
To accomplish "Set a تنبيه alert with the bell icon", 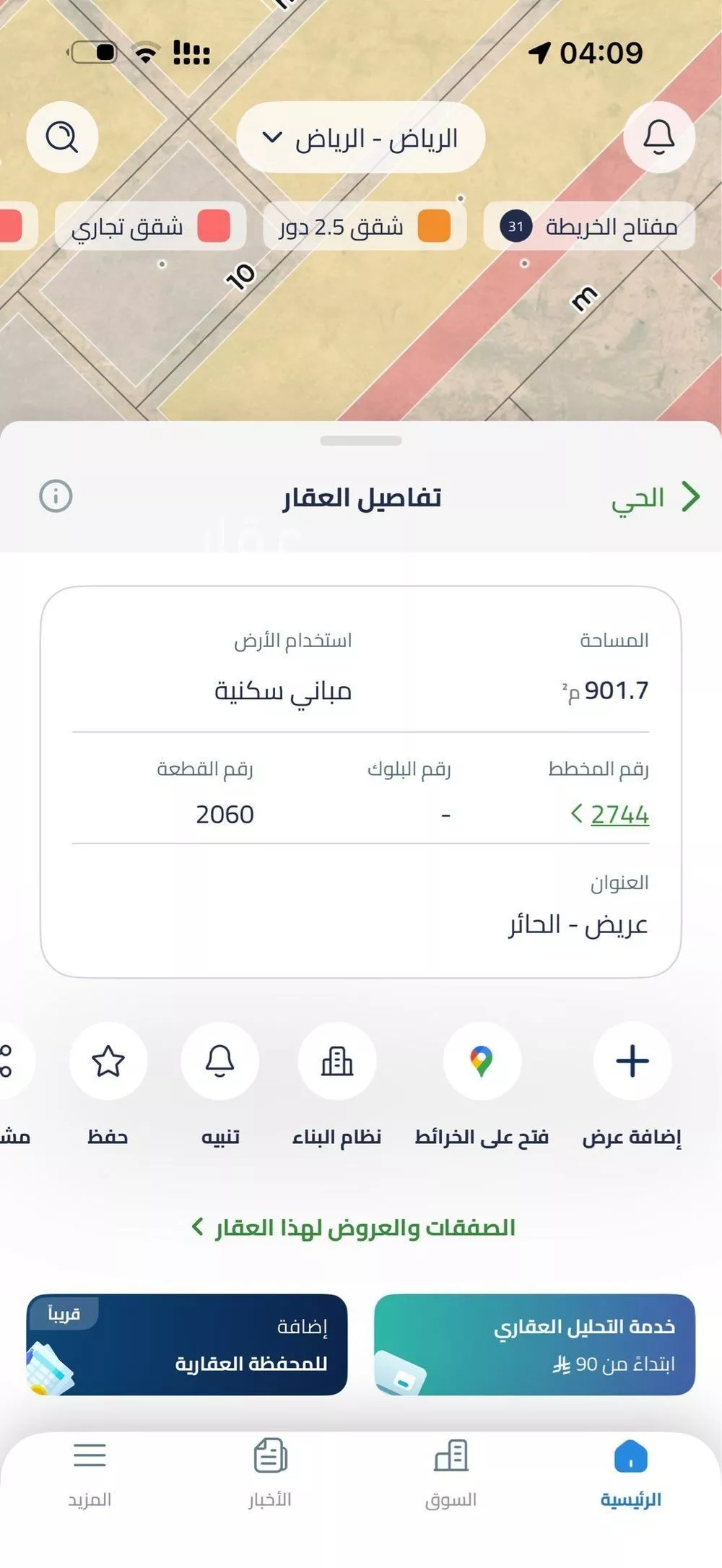I will 220,1061.
